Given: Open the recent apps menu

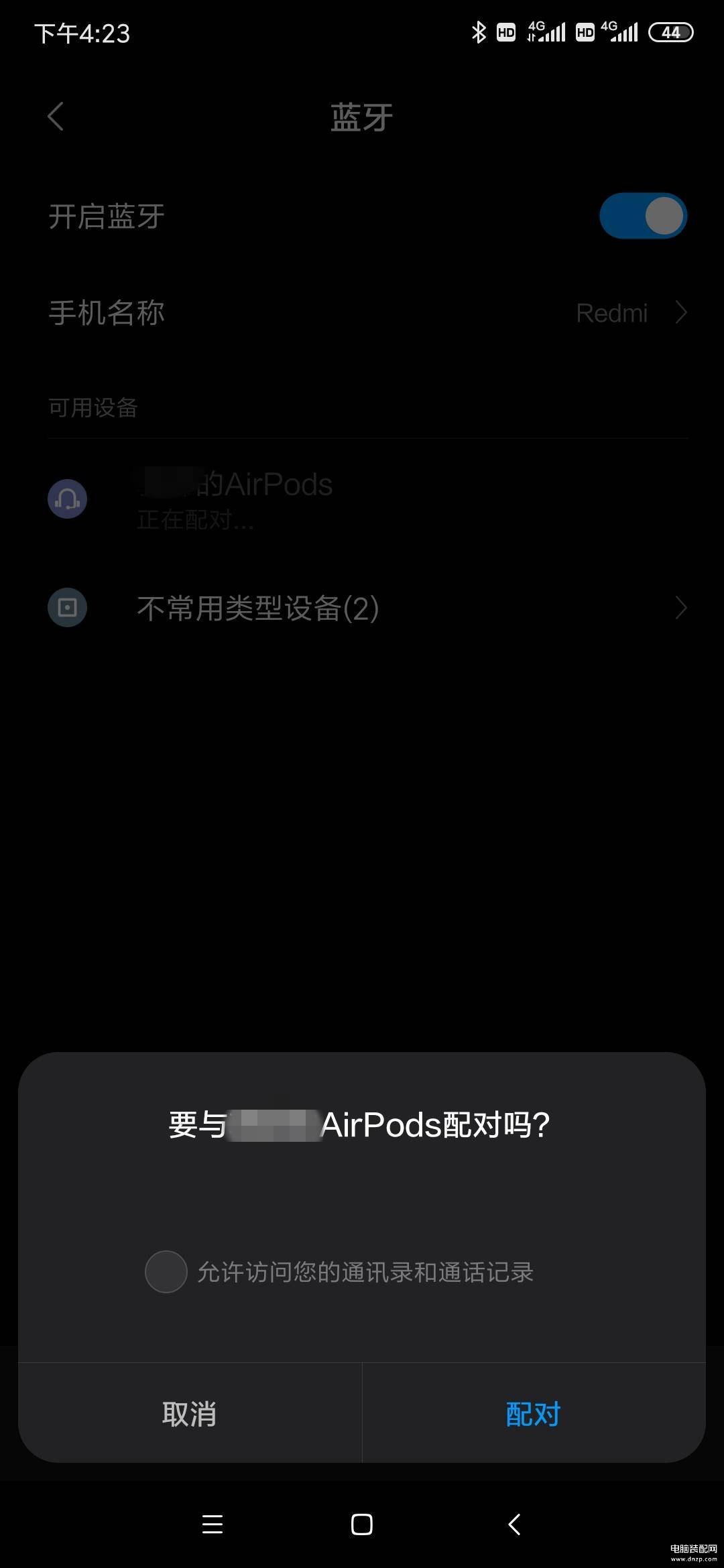Looking at the screenshot, I should click(213, 1524).
